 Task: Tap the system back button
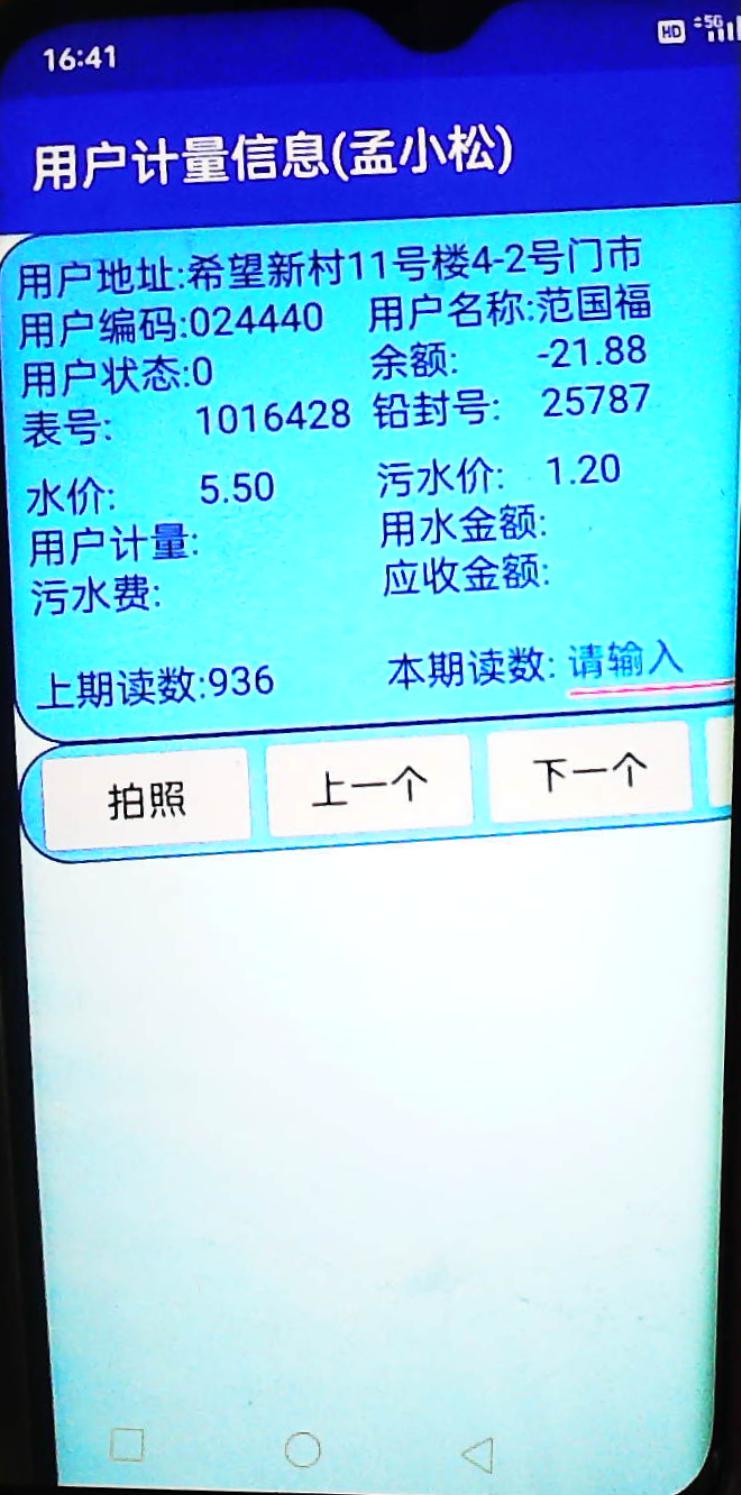479,1454
